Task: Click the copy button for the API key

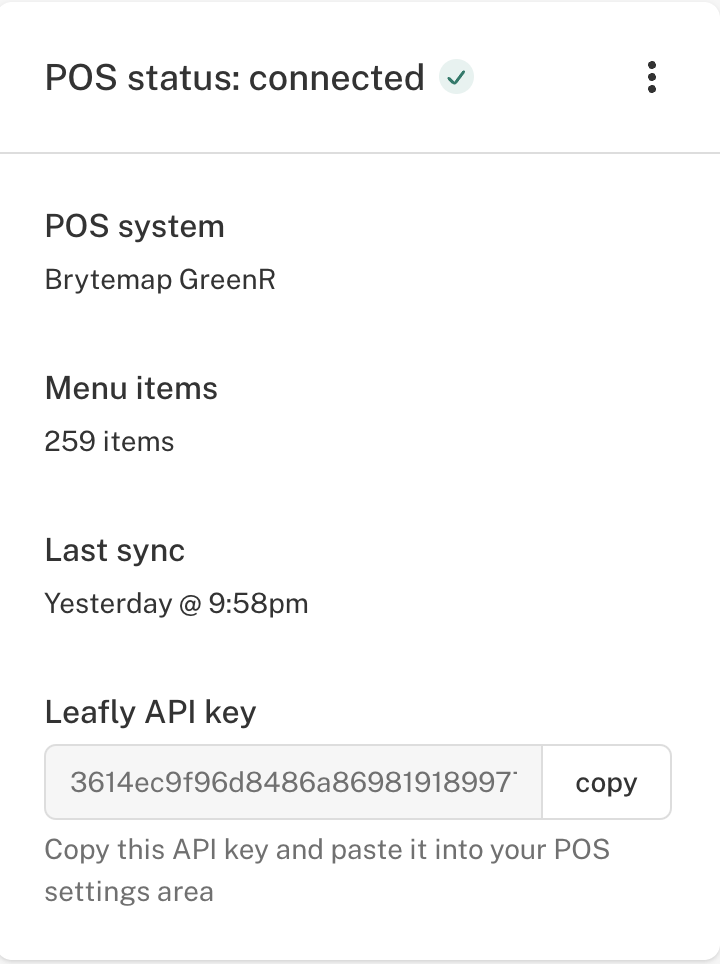Action: click(x=606, y=782)
